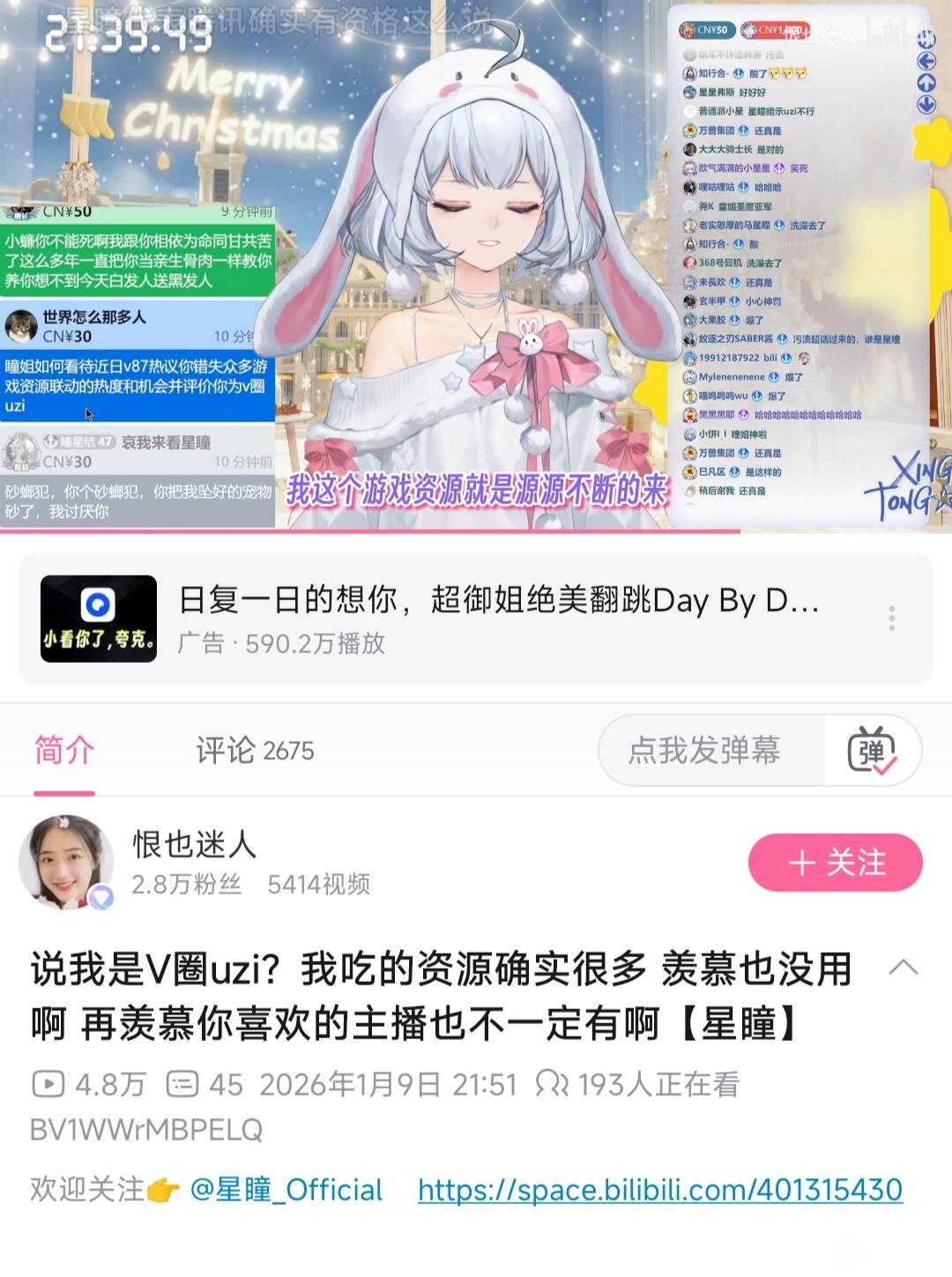Tap the video player area
952x1277 pixels.
476,264
